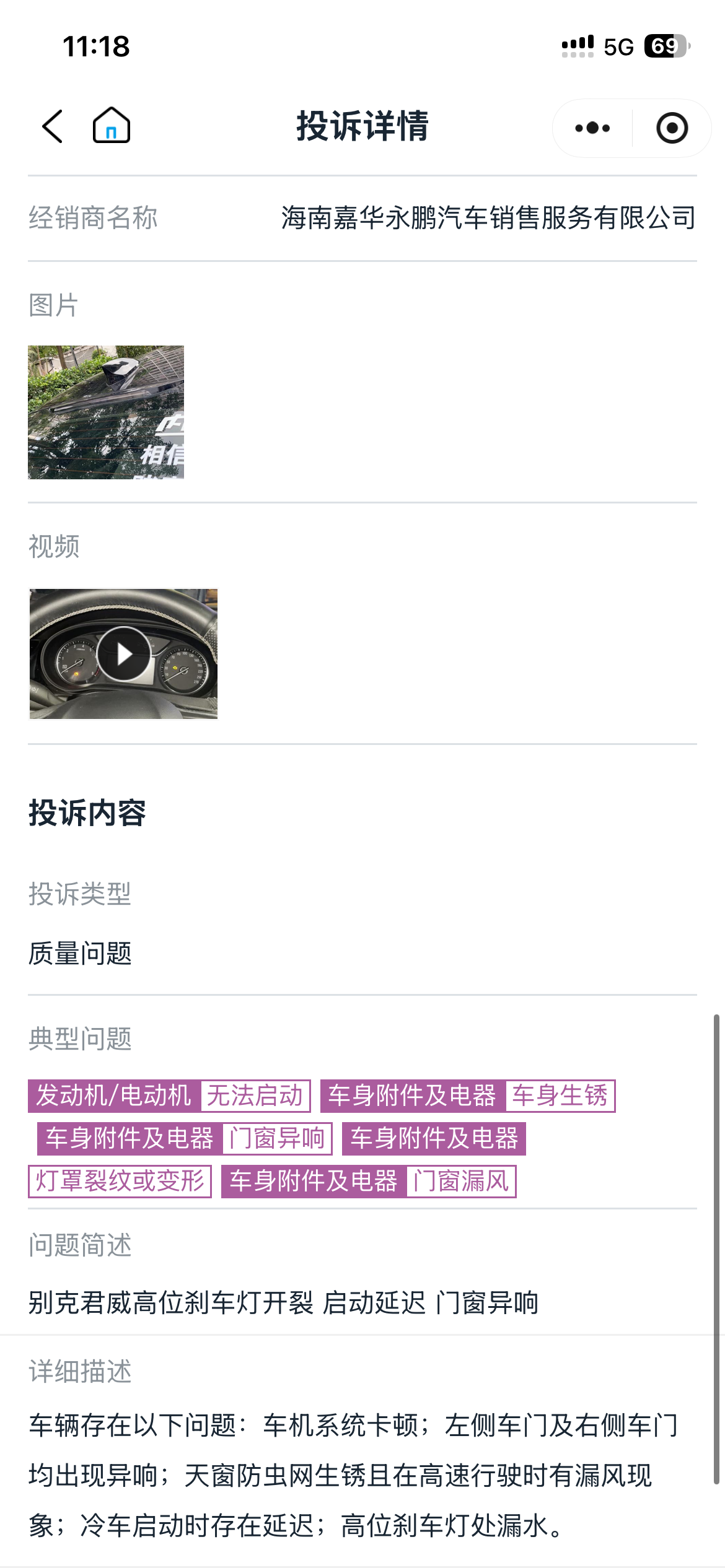Go back from the complaint details page

click(53, 127)
